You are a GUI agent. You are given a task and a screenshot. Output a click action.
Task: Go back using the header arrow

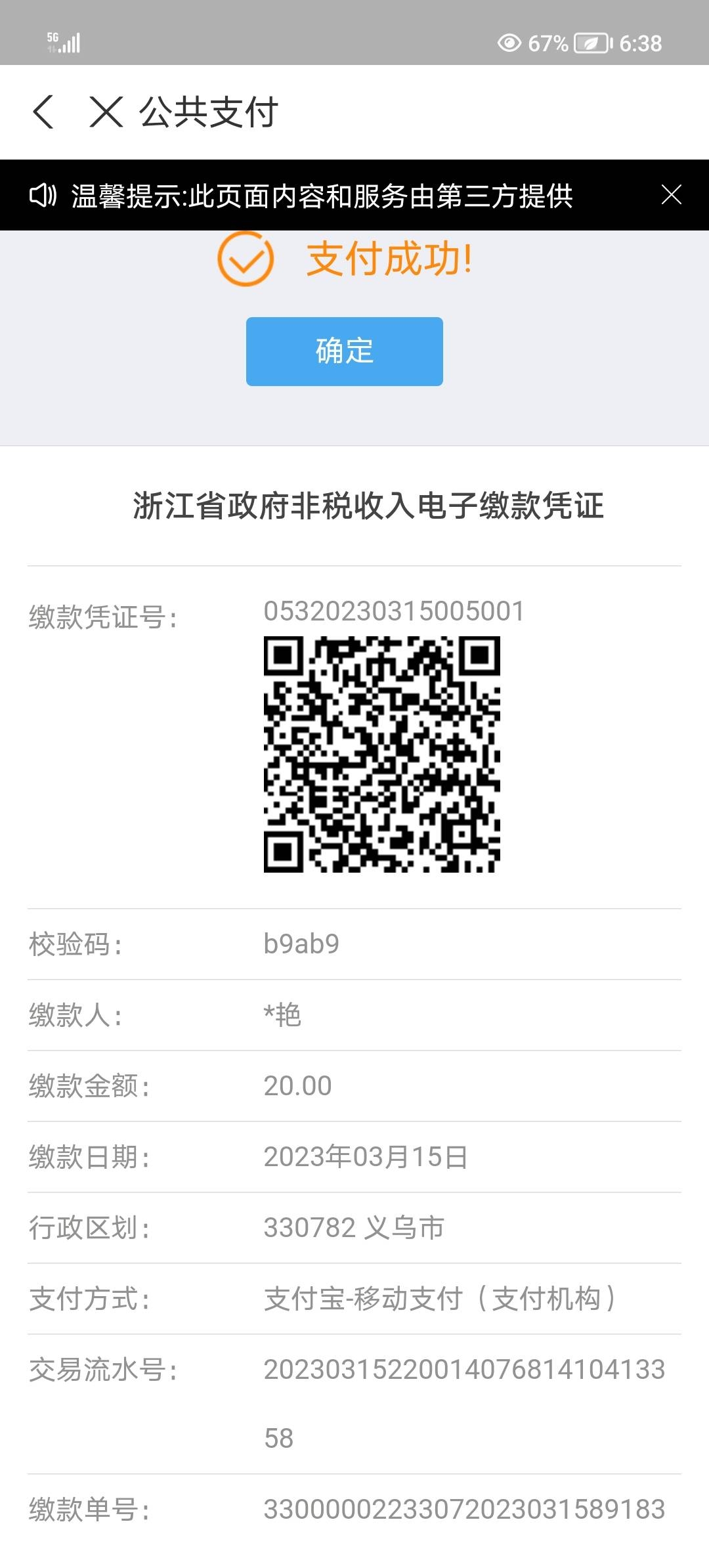43,112
